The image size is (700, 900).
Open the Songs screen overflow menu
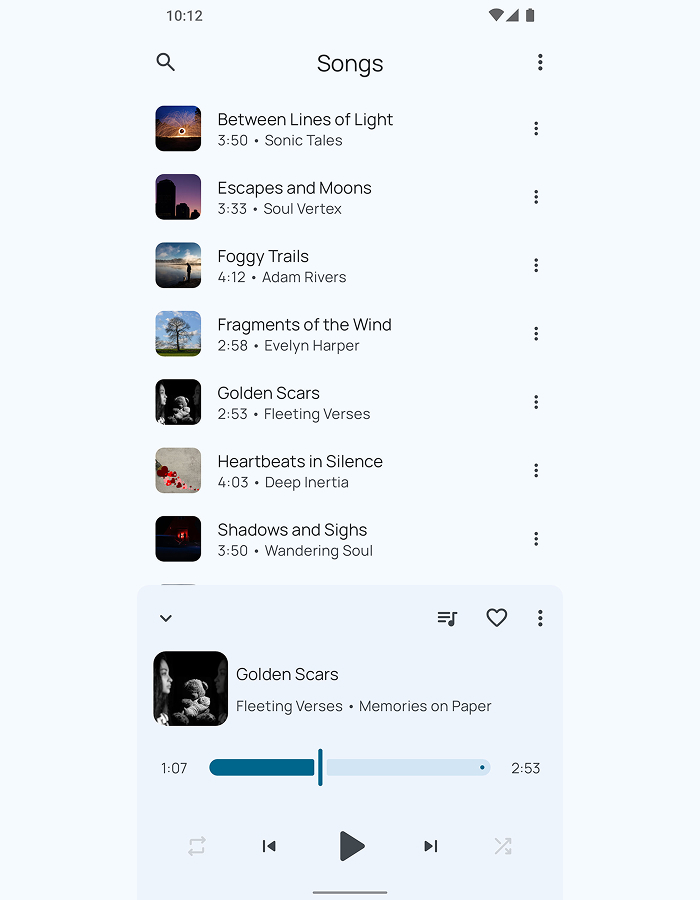540,63
